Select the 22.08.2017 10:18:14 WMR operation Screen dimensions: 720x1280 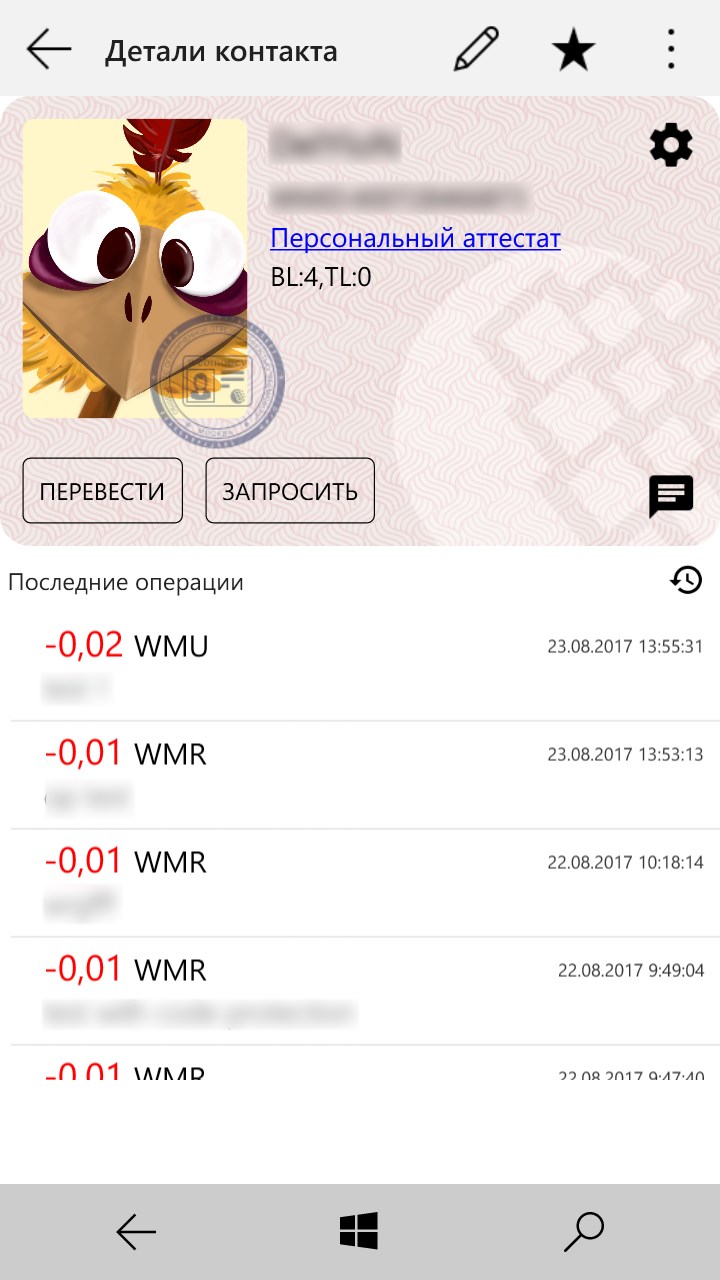pyautogui.click(x=360, y=880)
